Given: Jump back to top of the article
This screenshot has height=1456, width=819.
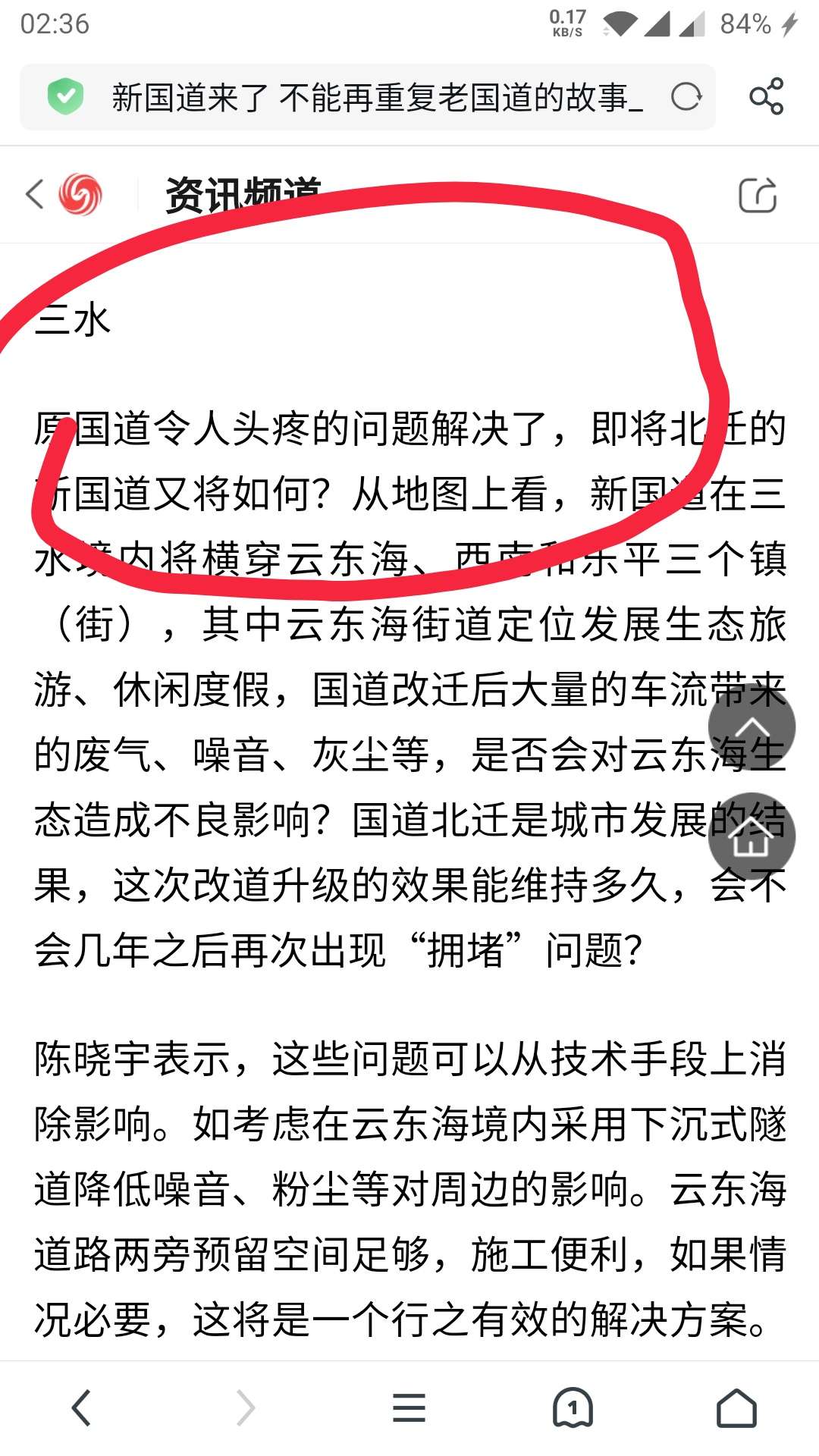Looking at the screenshot, I should pyautogui.click(x=752, y=726).
